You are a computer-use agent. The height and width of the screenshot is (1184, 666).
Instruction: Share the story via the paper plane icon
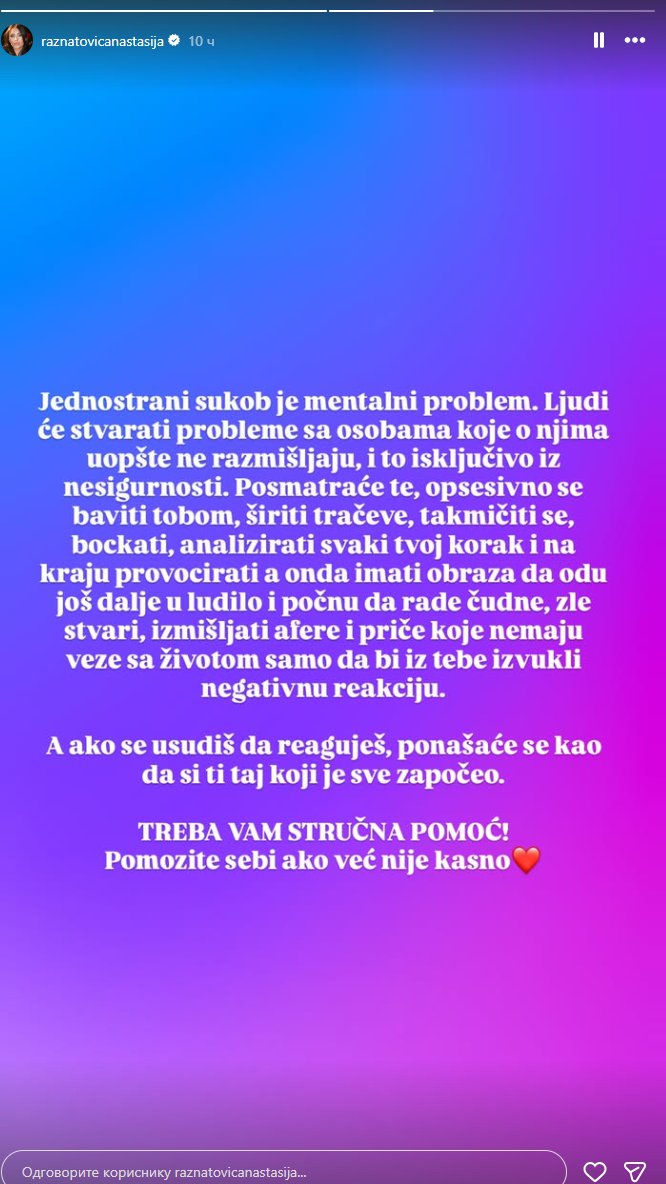coord(635,1170)
